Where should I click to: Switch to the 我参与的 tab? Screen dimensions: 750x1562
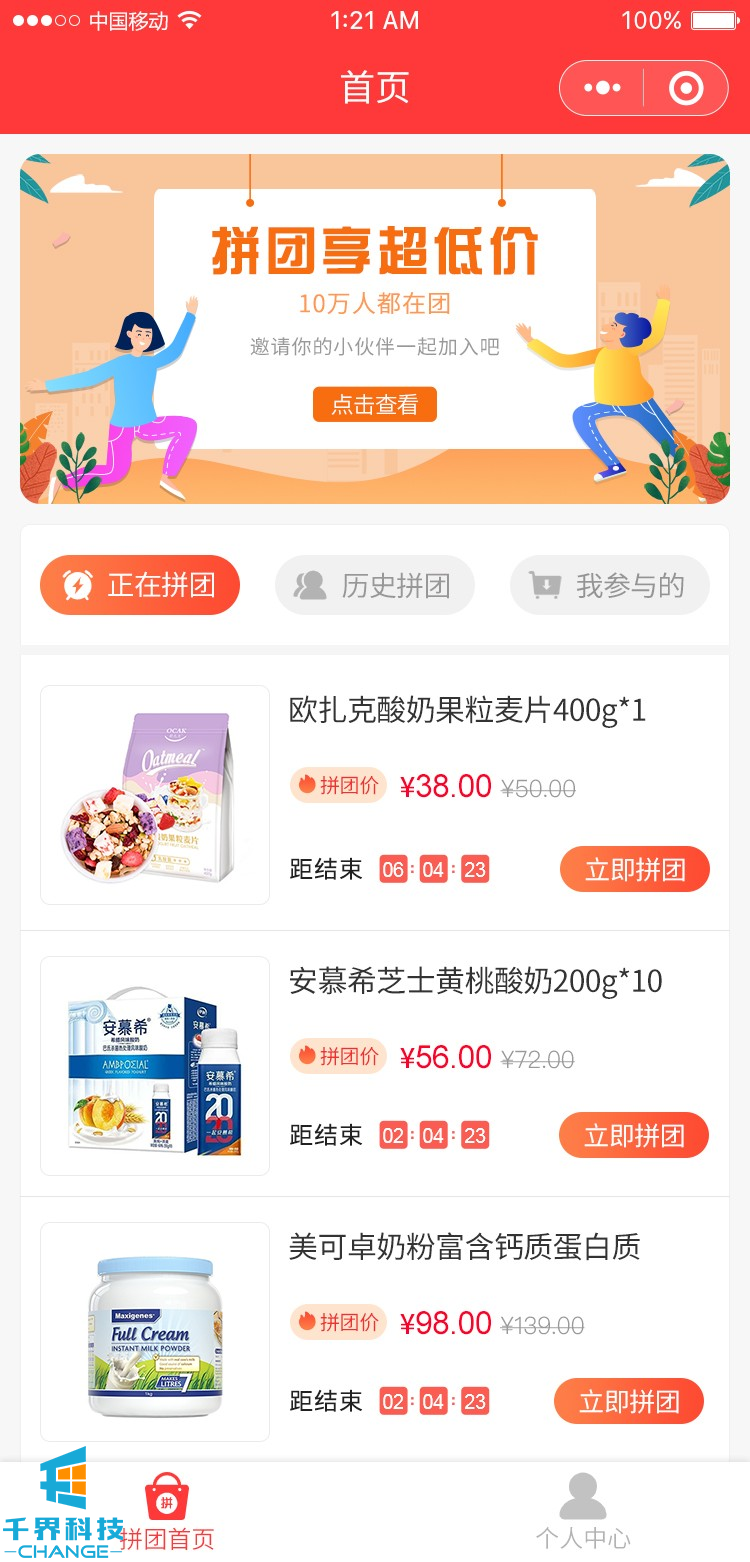click(610, 585)
